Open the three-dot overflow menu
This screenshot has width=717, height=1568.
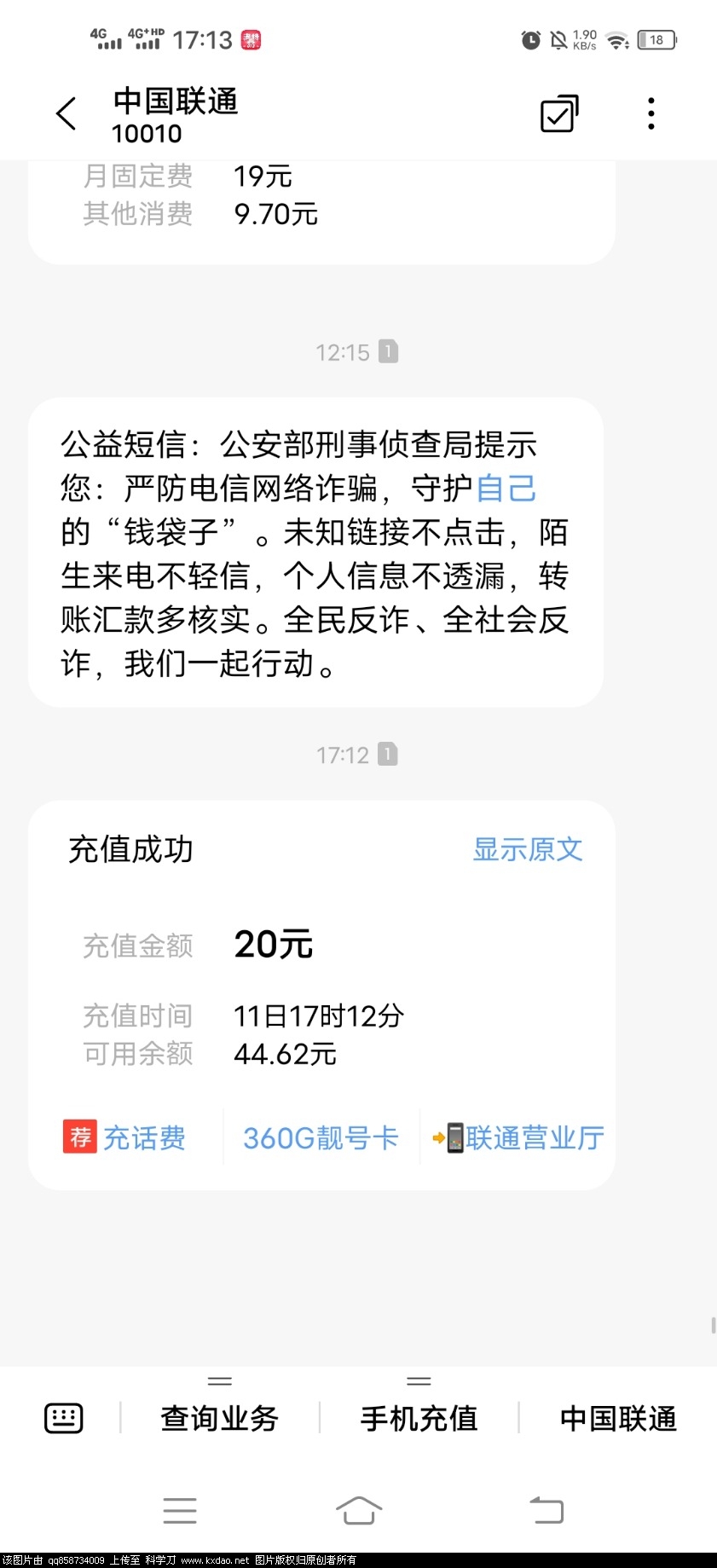(651, 113)
